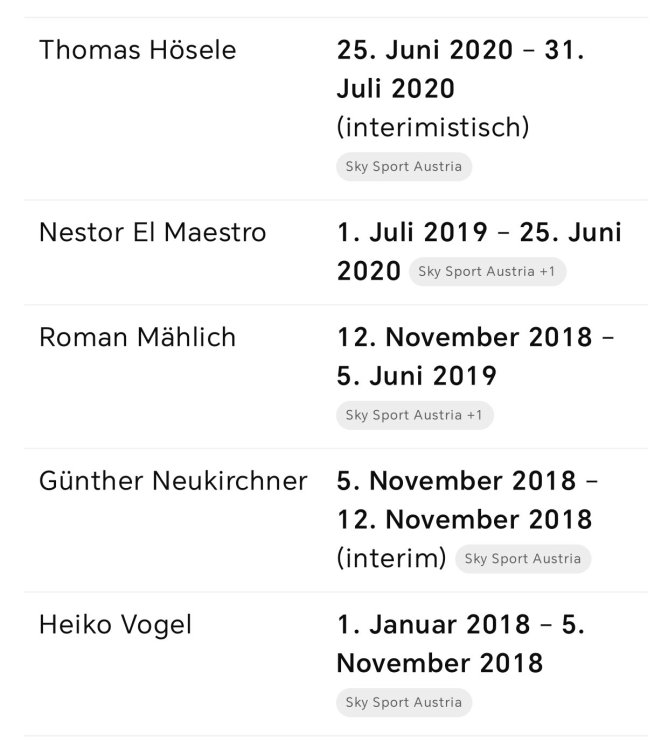Screen dimensions: 661x750
Task: Open the source chip for Günther Neukirchner
Action: point(522,559)
